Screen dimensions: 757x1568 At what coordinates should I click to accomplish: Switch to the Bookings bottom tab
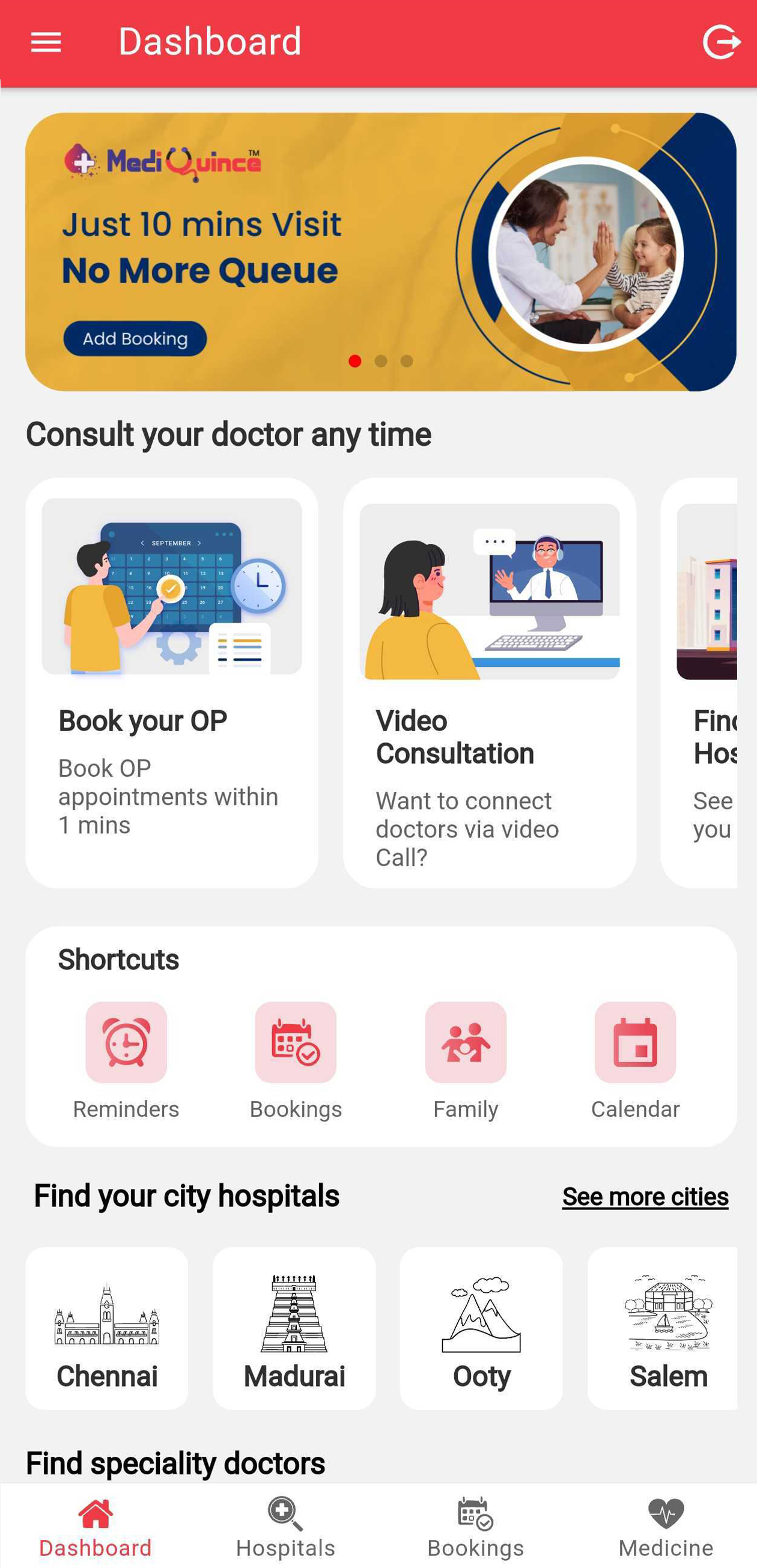click(x=475, y=1527)
